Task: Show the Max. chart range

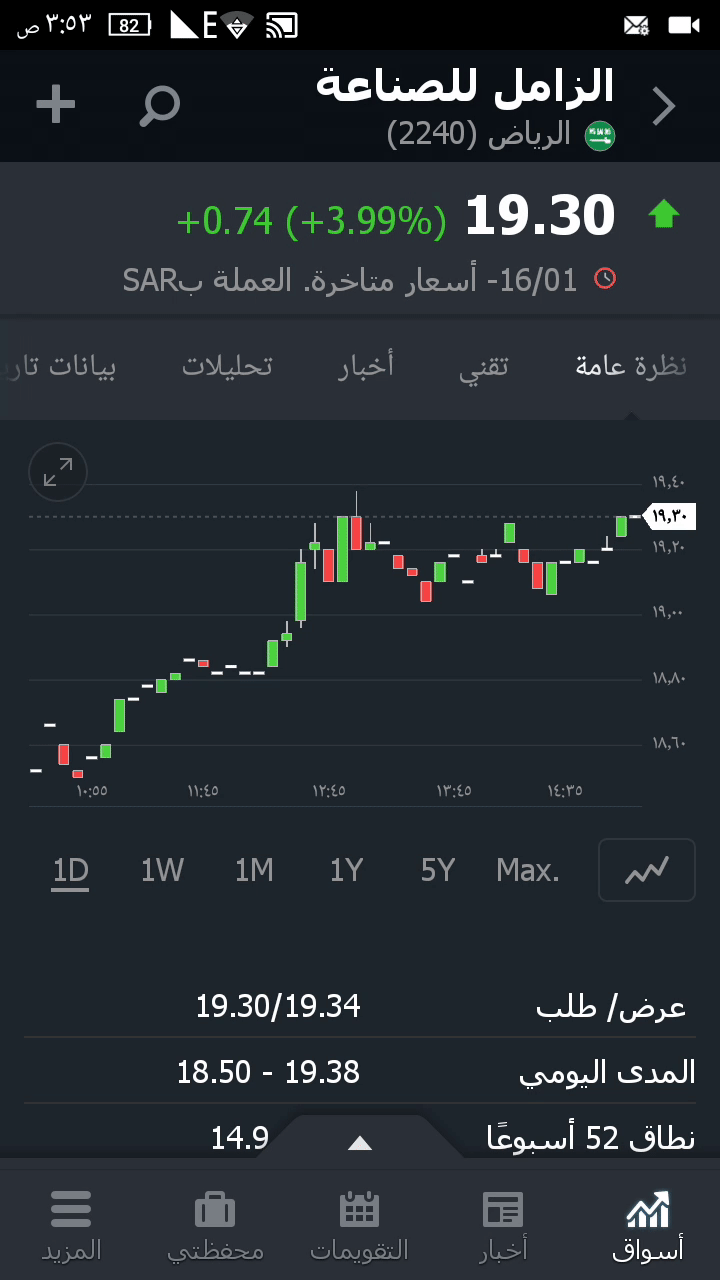Action: (x=528, y=871)
